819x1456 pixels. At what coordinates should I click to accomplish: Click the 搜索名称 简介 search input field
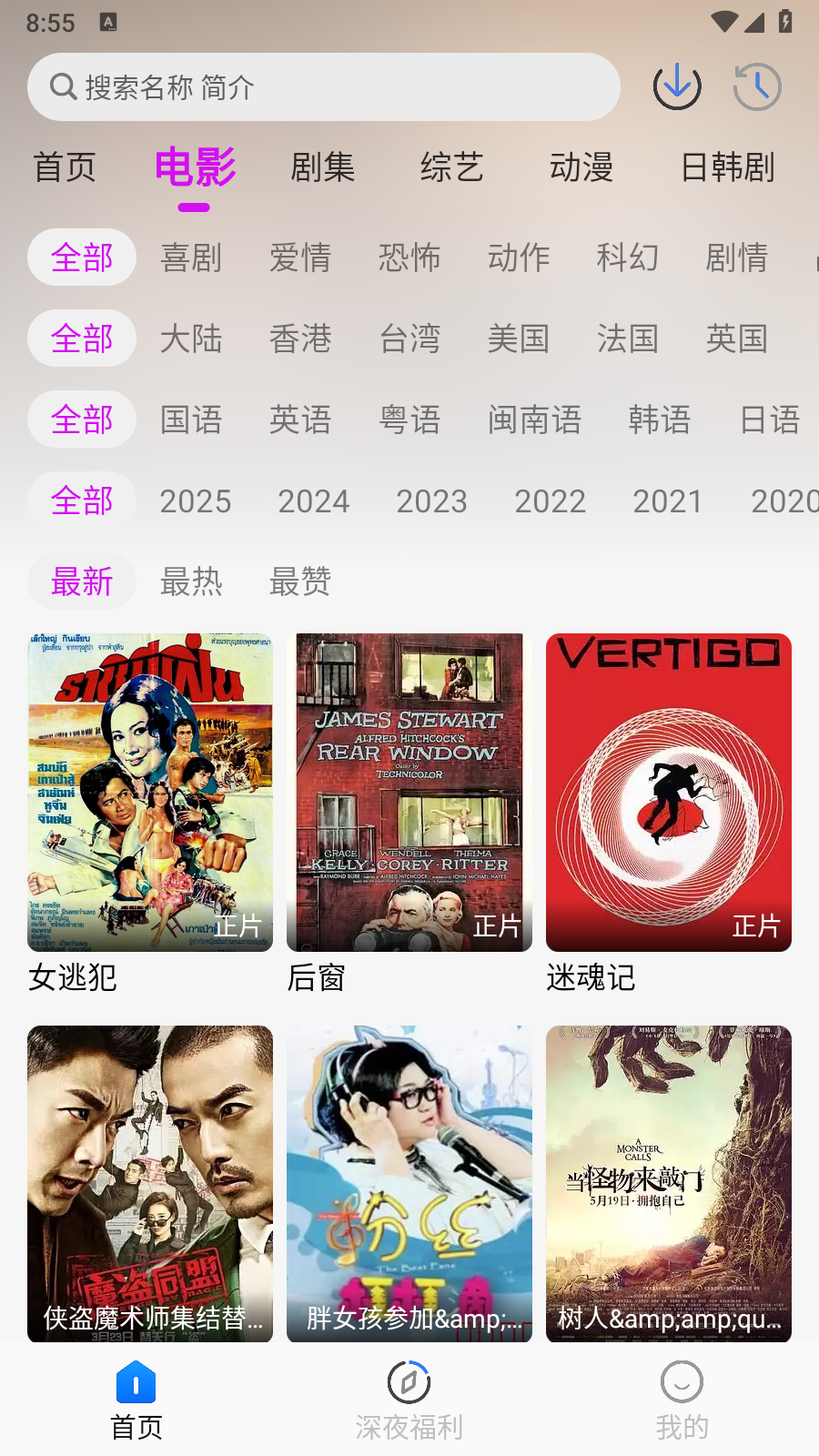pos(323,86)
